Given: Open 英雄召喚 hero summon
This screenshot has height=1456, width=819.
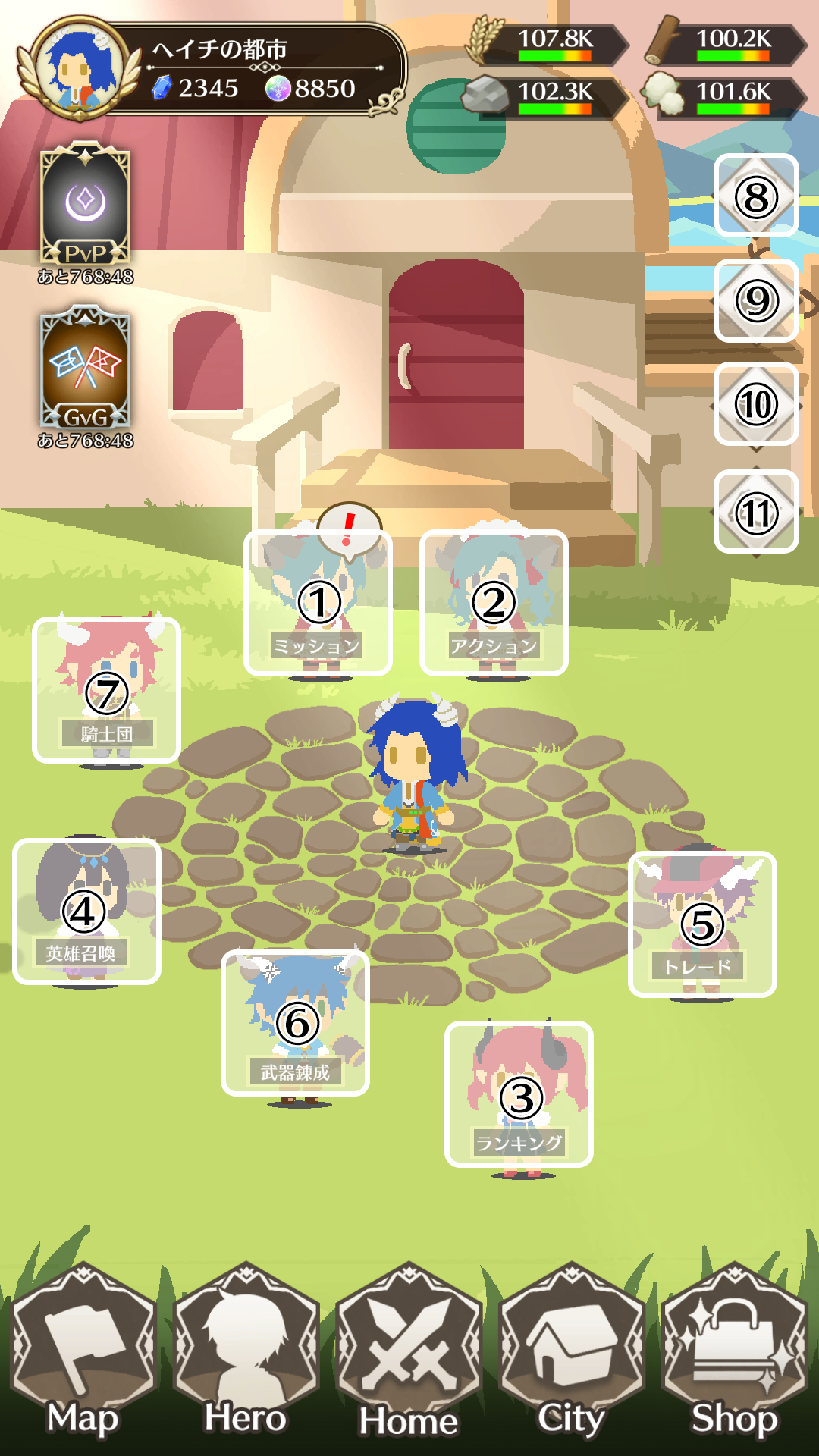Looking at the screenshot, I should pyautogui.click(x=86, y=912).
